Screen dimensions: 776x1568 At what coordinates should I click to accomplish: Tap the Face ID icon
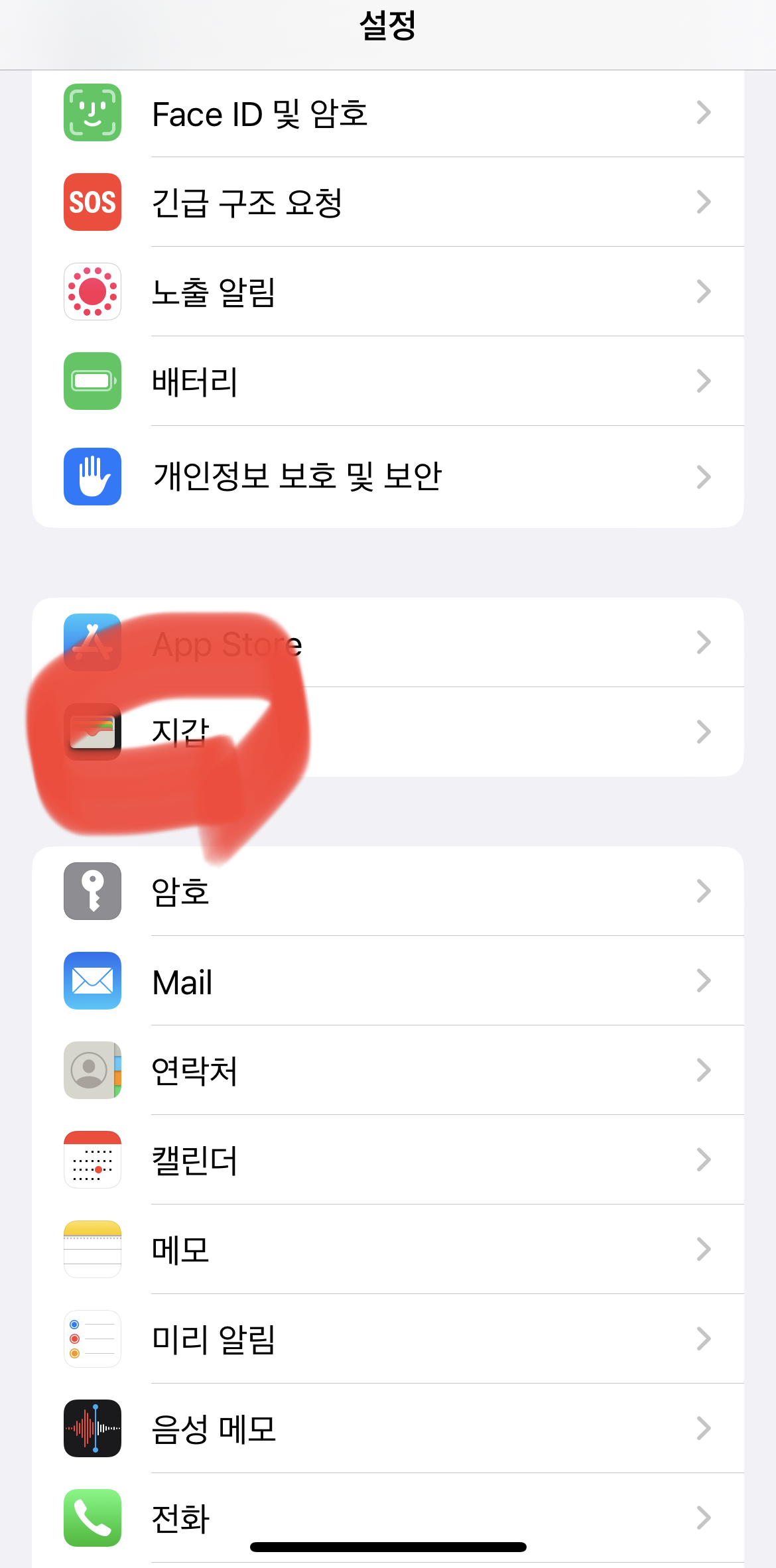tap(92, 113)
